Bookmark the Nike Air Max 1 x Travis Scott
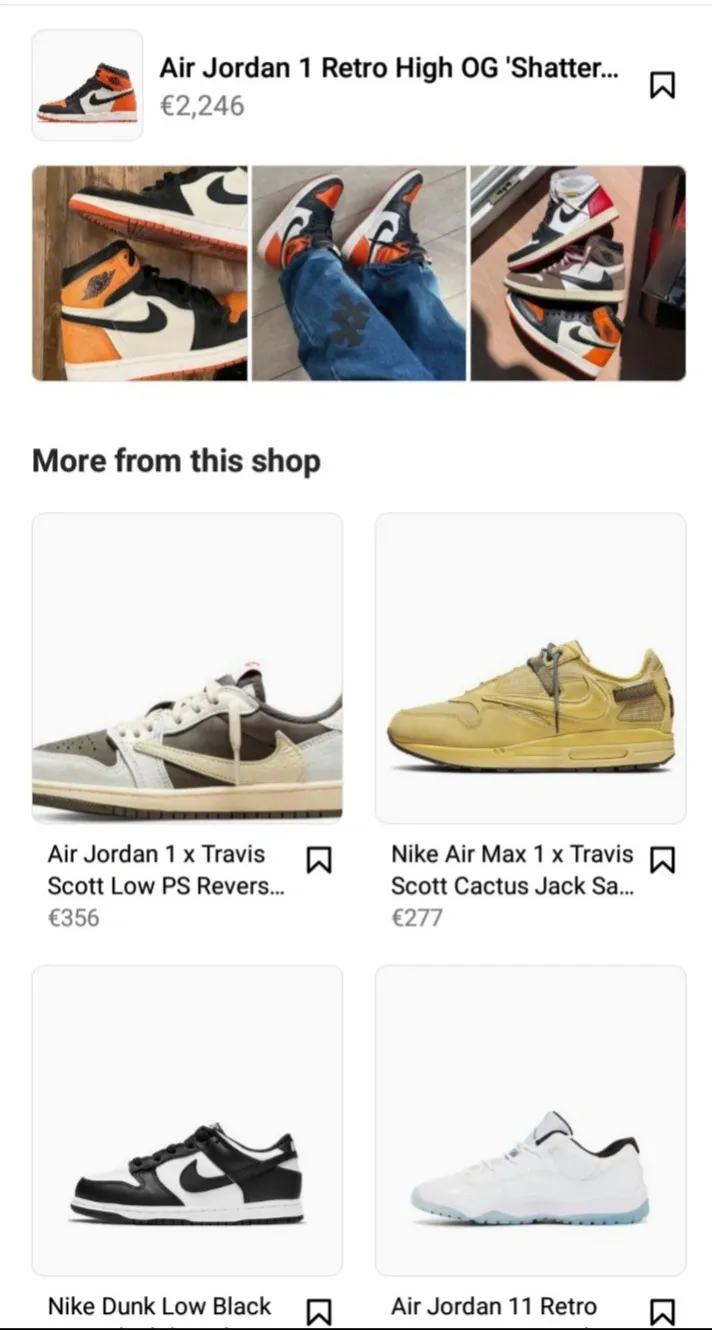 coord(662,860)
